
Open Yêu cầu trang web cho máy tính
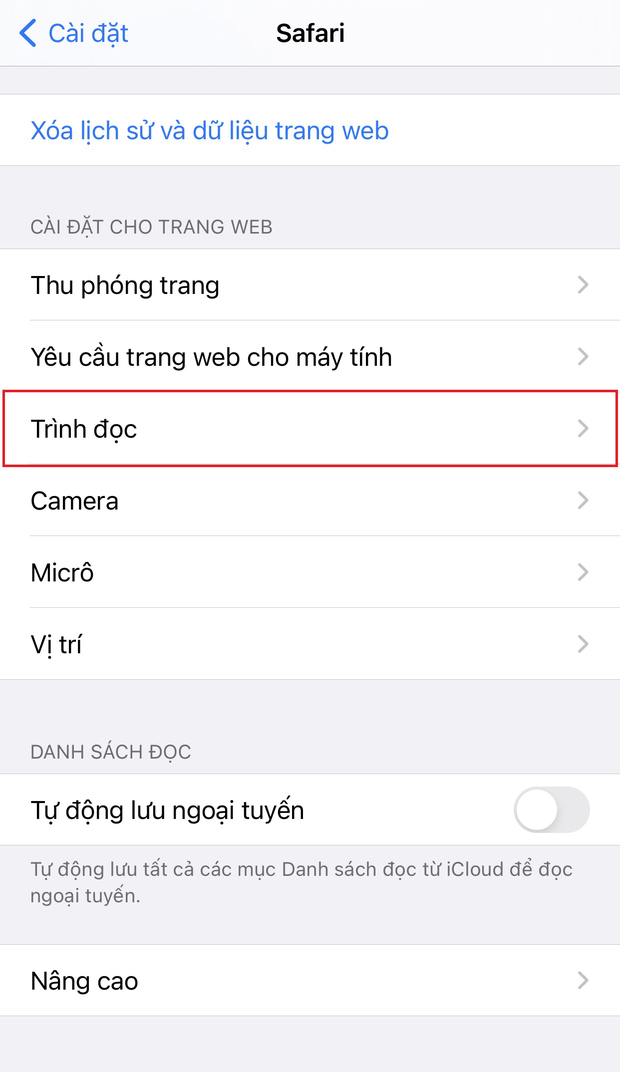[310, 357]
